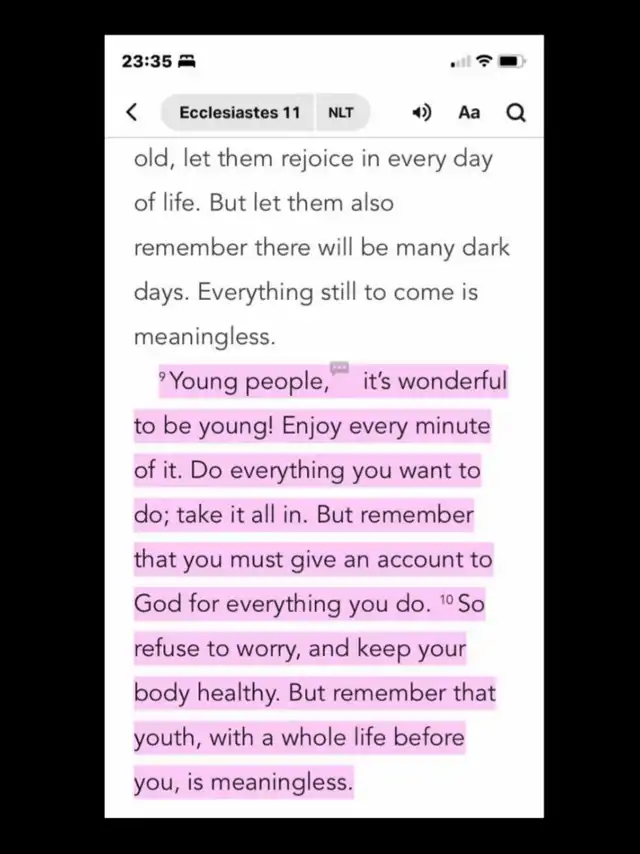Go back using the left arrow
This screenshot has height=854, width=640.
132,113
